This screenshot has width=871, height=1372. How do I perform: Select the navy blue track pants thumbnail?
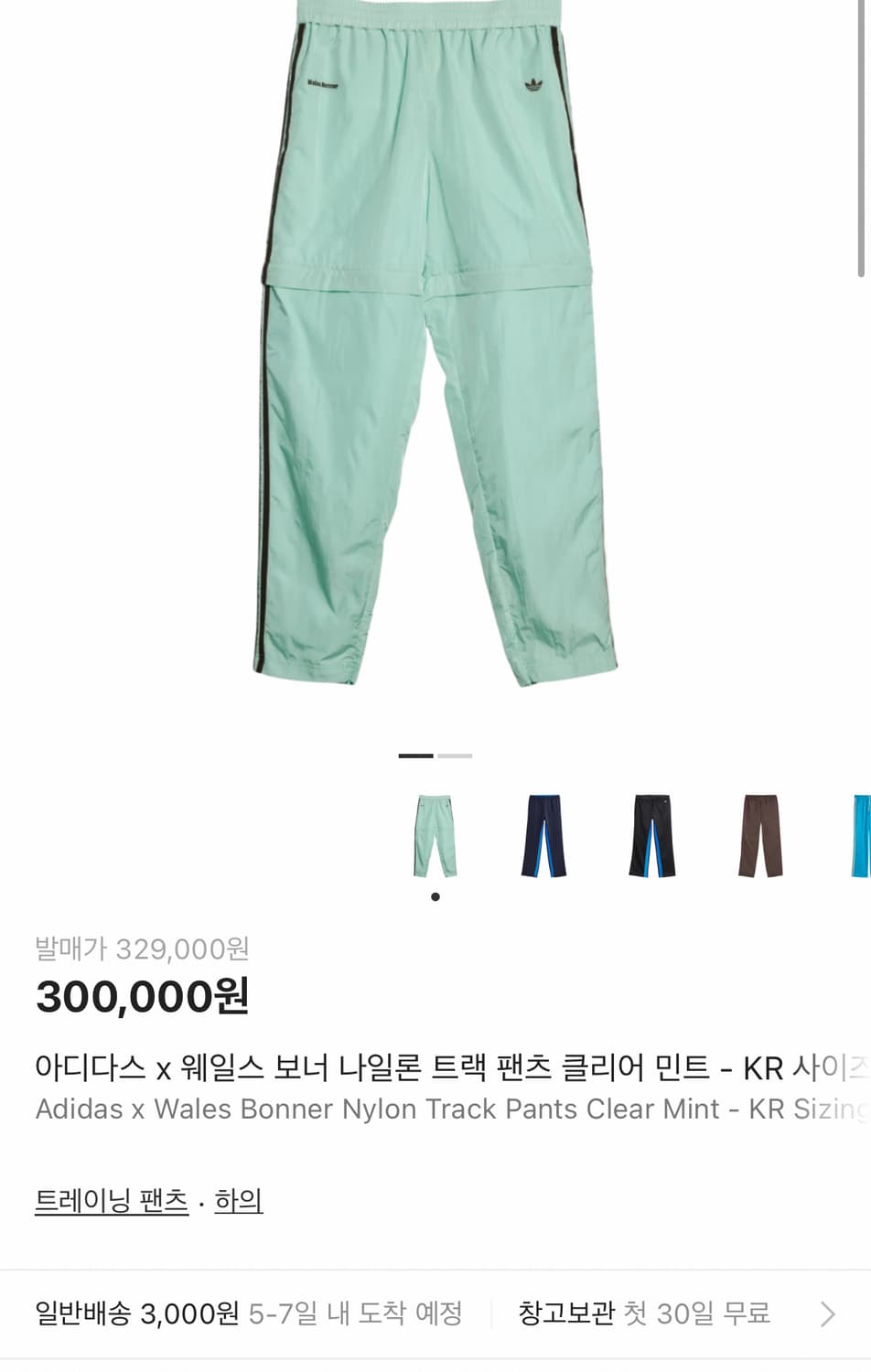click(x=543, y=837)
